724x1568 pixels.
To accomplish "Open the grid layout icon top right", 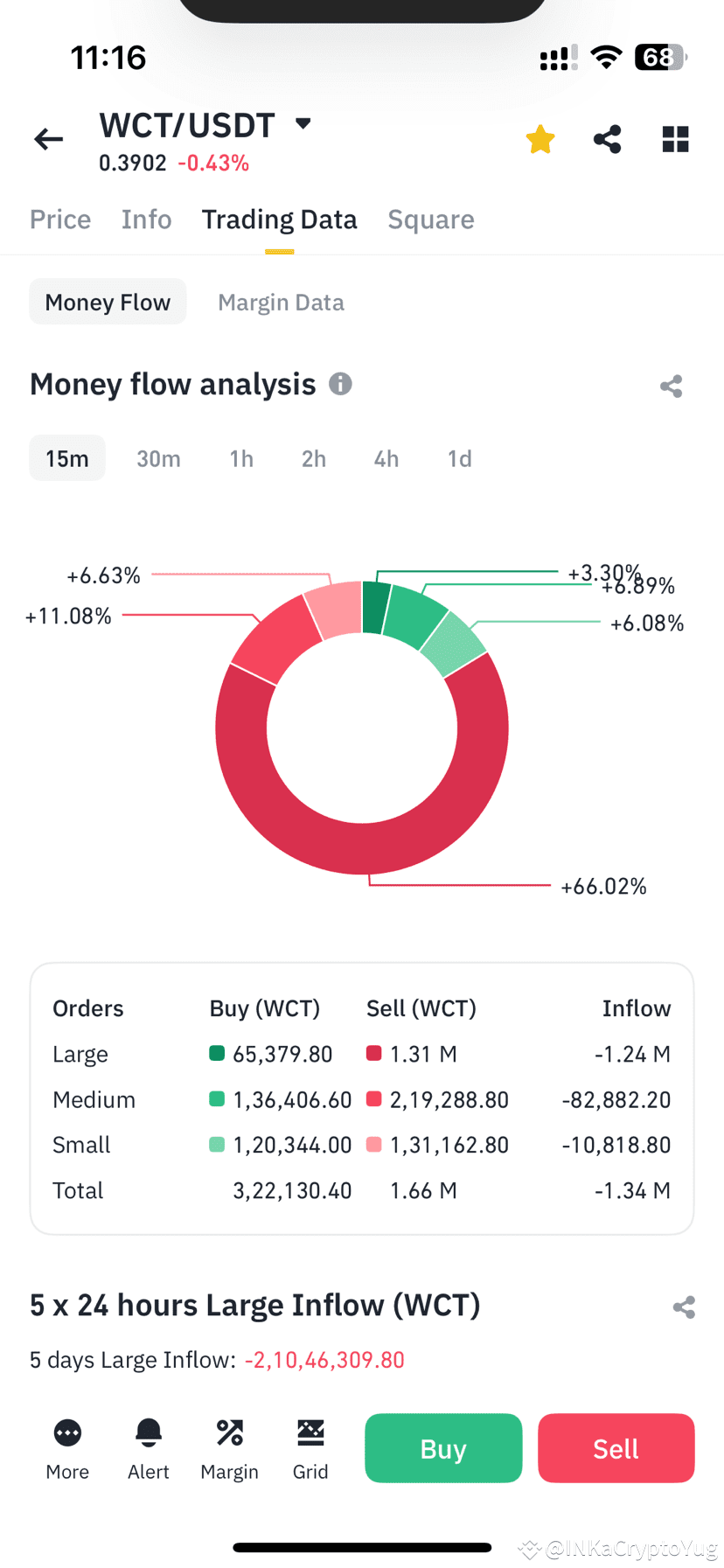I will 675,139.
